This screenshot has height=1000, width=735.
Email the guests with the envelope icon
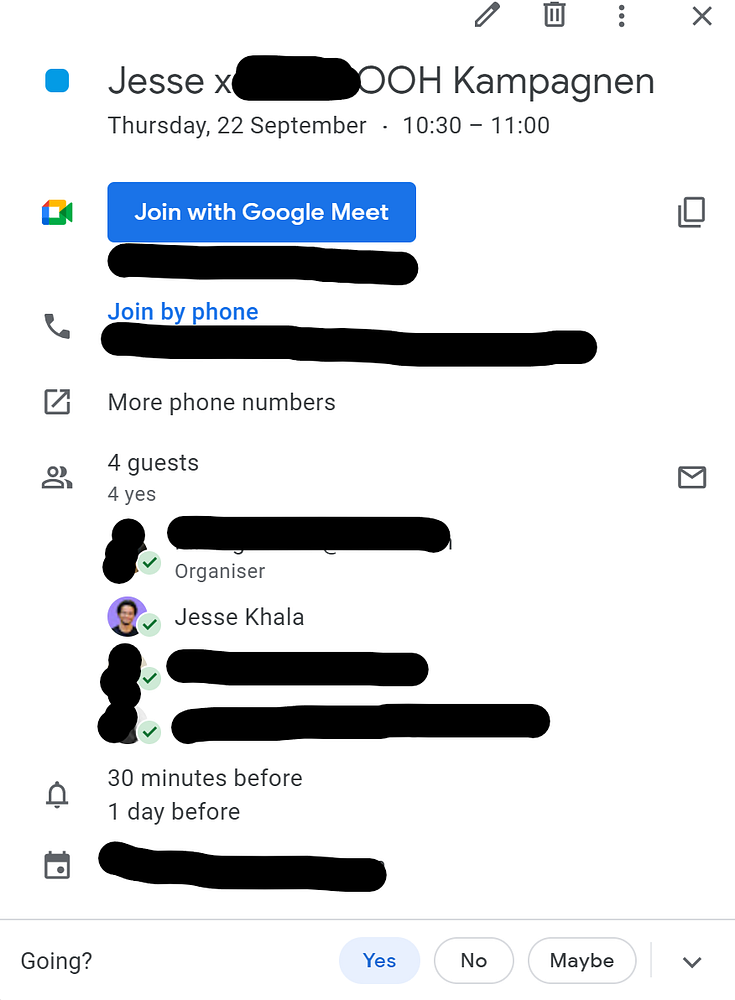coord(691,478)
